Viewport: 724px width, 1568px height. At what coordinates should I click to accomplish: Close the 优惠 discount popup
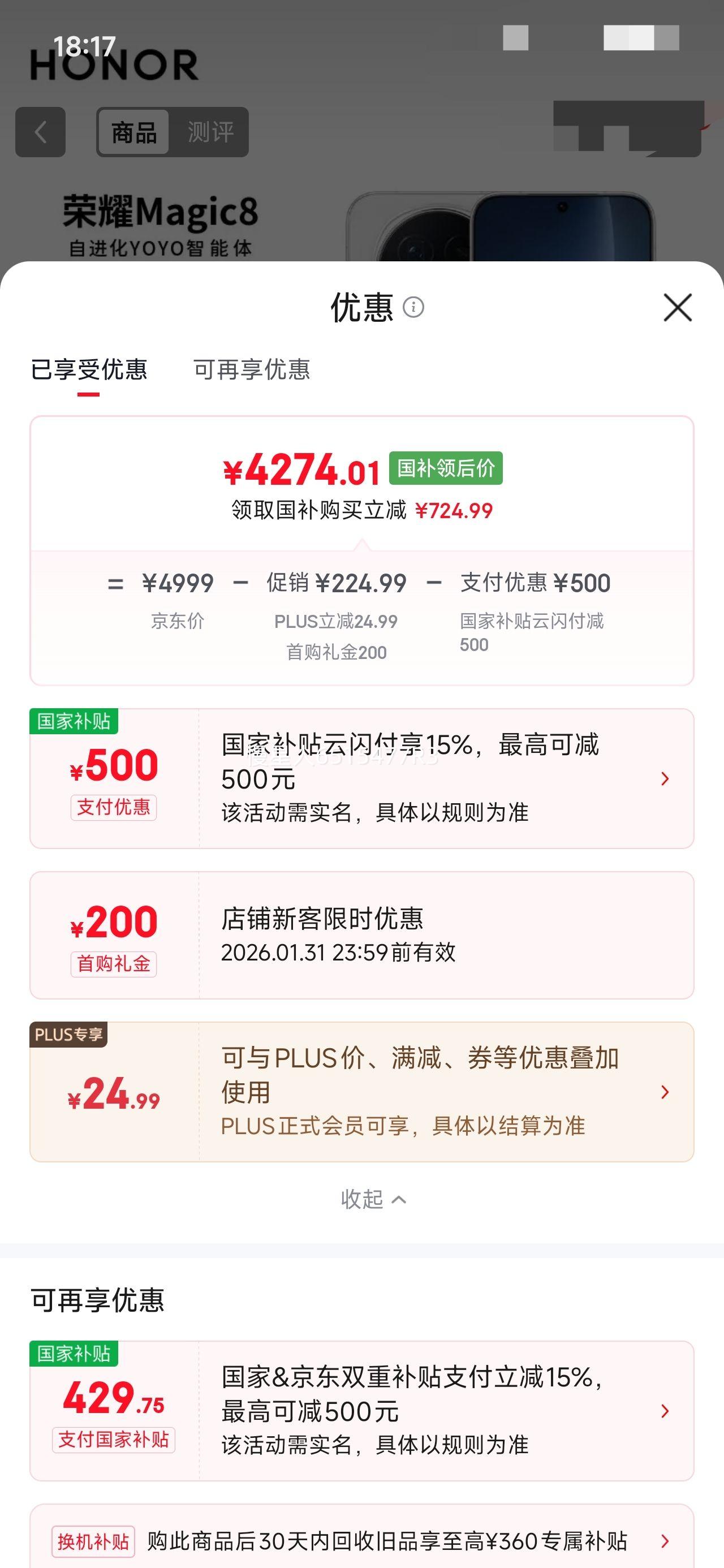coord(676,308)
